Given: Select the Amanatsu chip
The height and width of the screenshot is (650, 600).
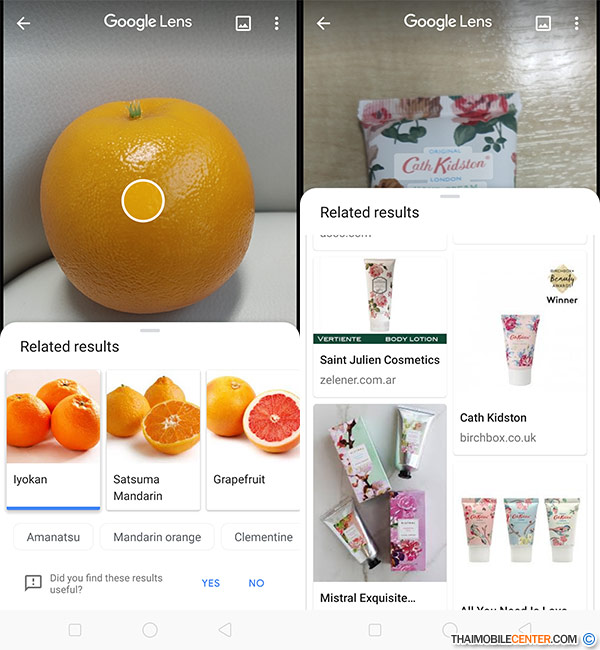Looking at the screenshot, I should [53, 537].
